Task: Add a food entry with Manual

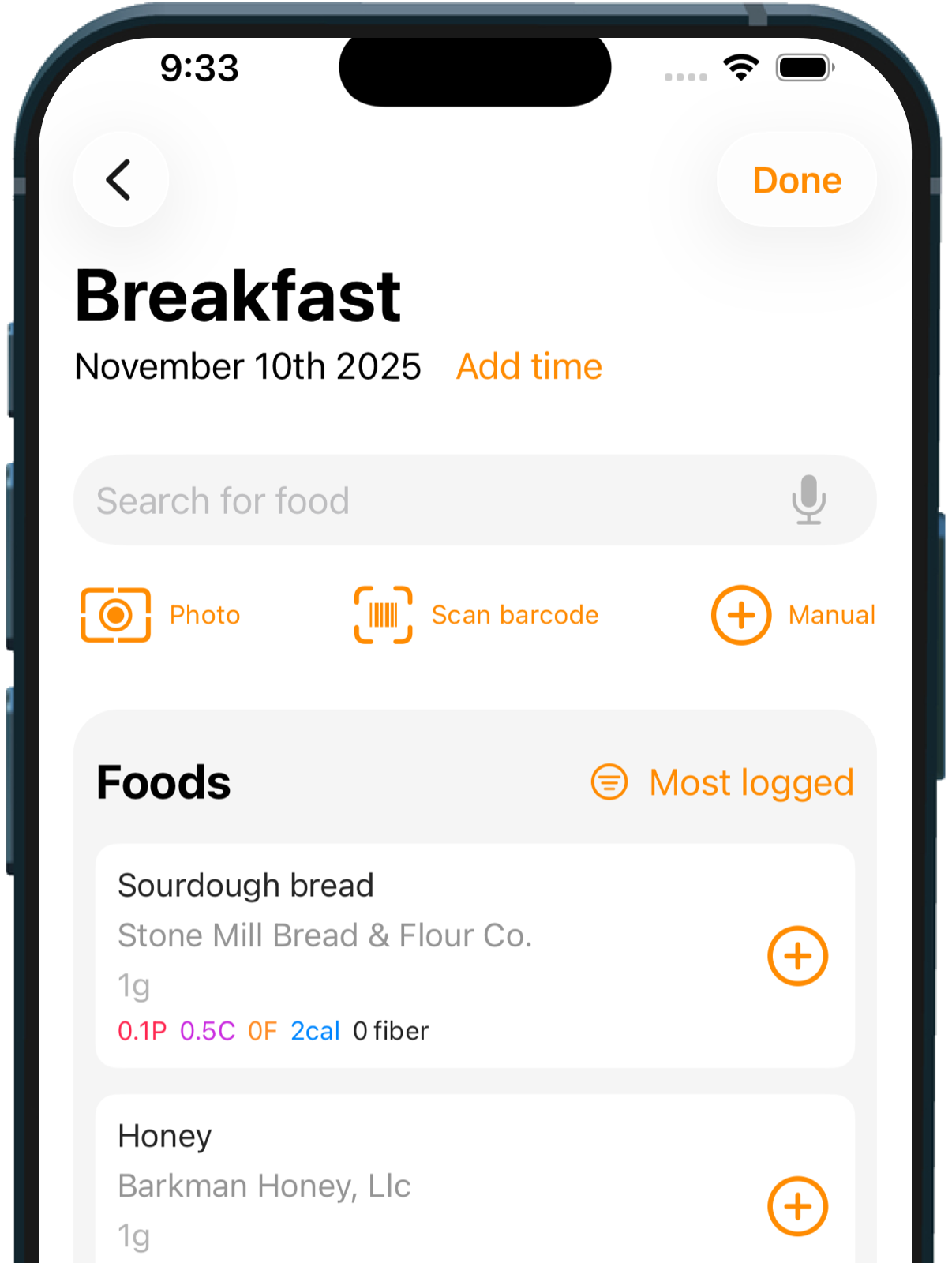Action: (793, 615)
